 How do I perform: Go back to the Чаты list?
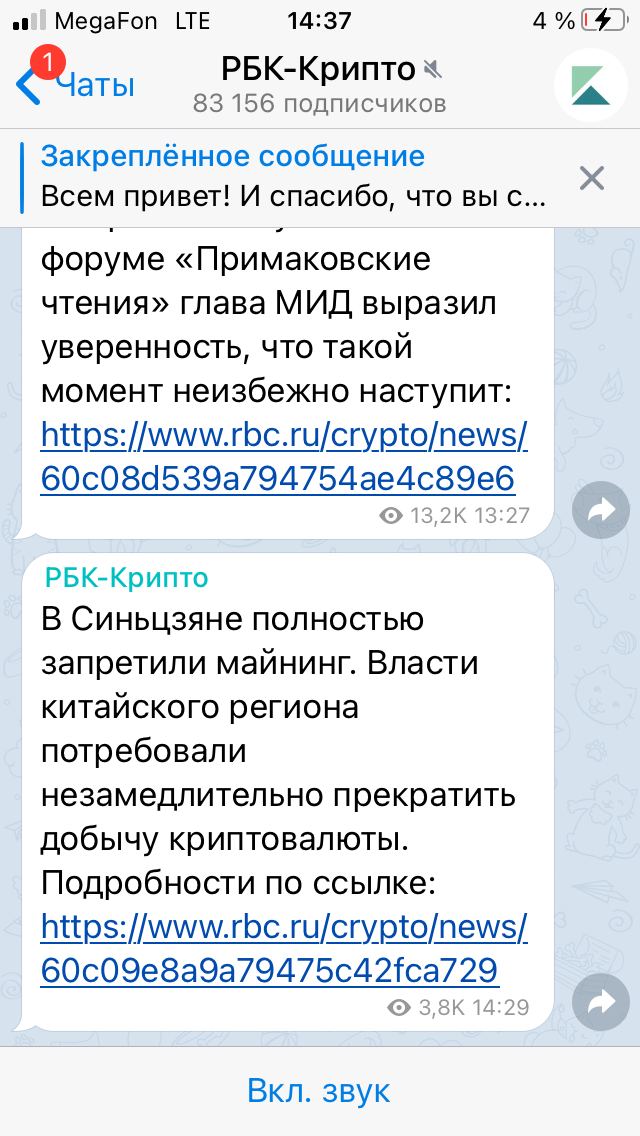(75, 85)
